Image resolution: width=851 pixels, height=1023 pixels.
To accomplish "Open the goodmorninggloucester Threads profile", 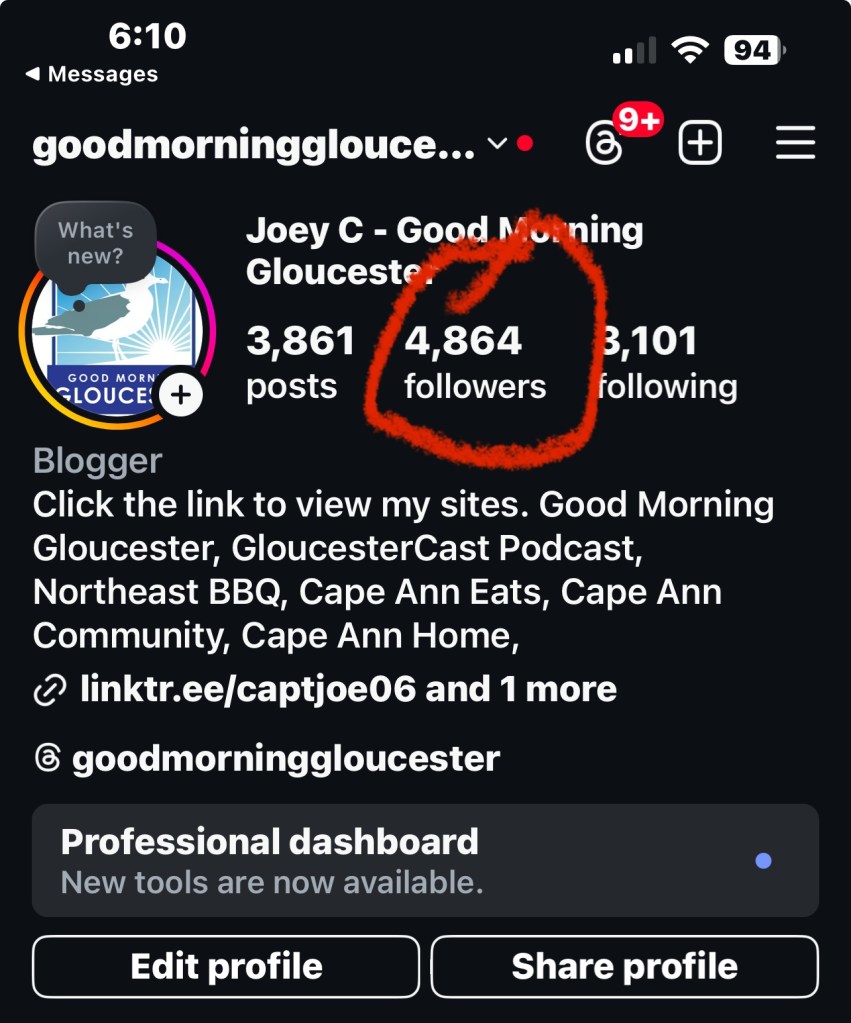I will coord(284,758).
